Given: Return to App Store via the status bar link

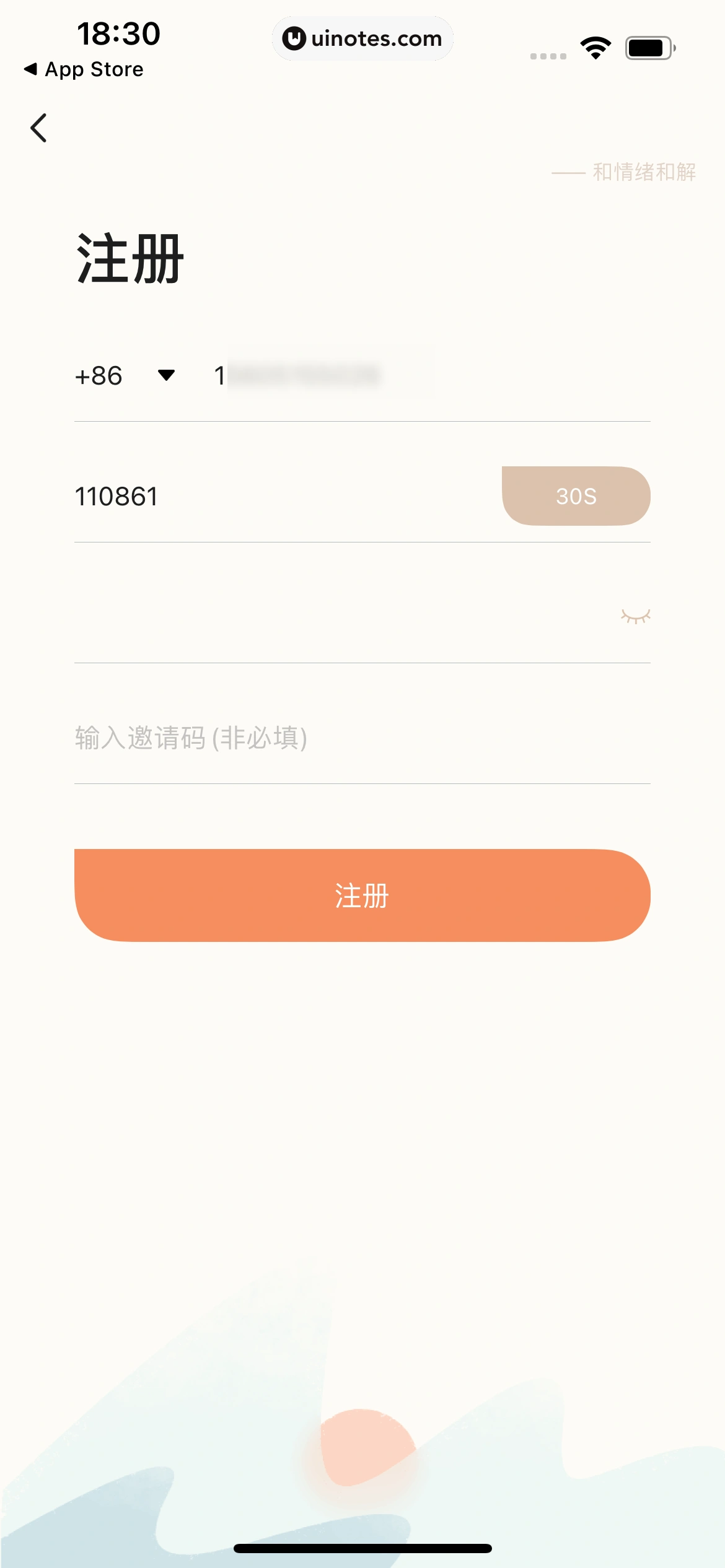Looking at the screenshot, I should pos(84,69).
